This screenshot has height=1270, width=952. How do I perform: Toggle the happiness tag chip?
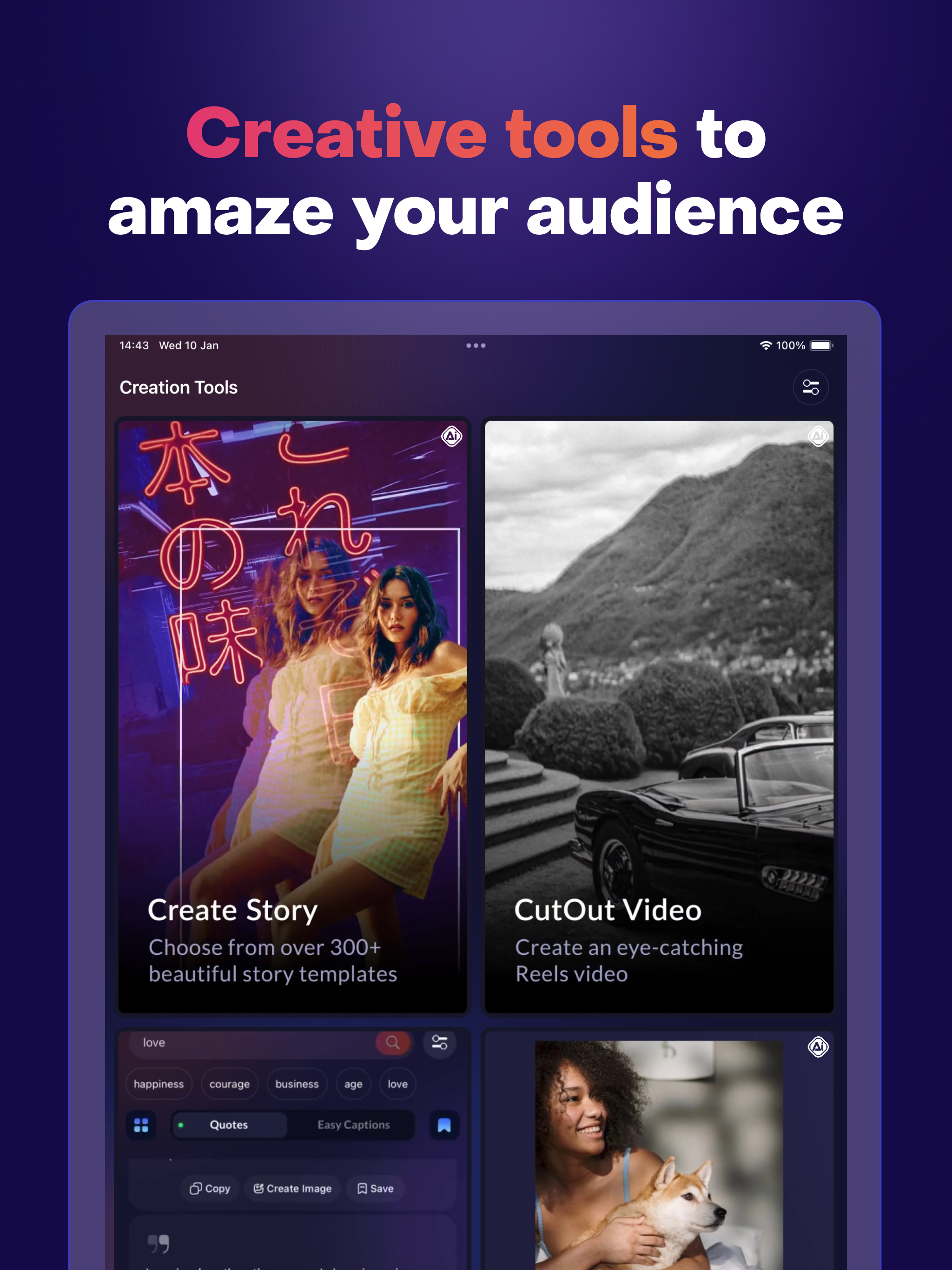pyautogui.click(x=159, y=1084)
